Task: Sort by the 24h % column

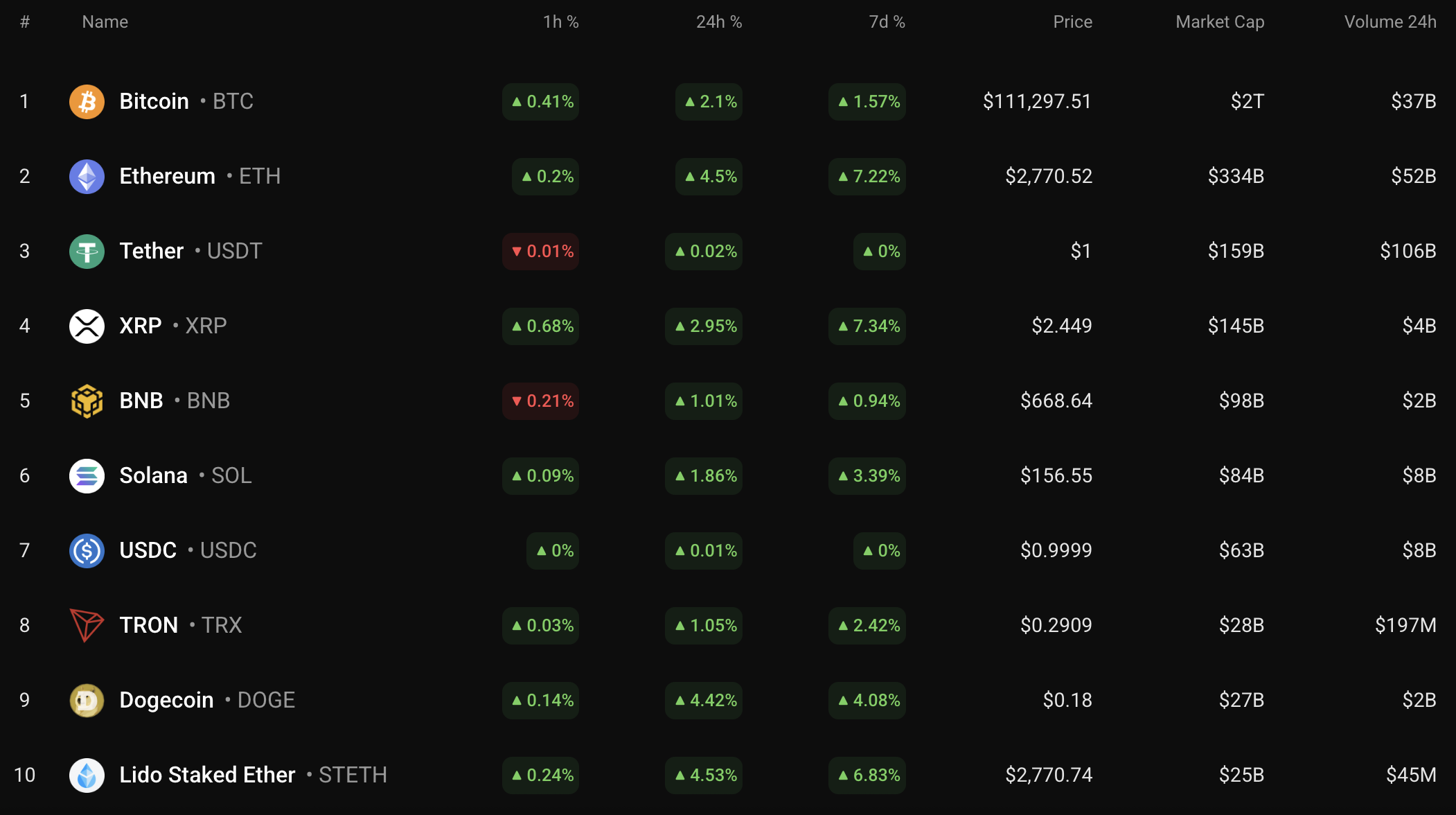Action: [x=718, y=22]
